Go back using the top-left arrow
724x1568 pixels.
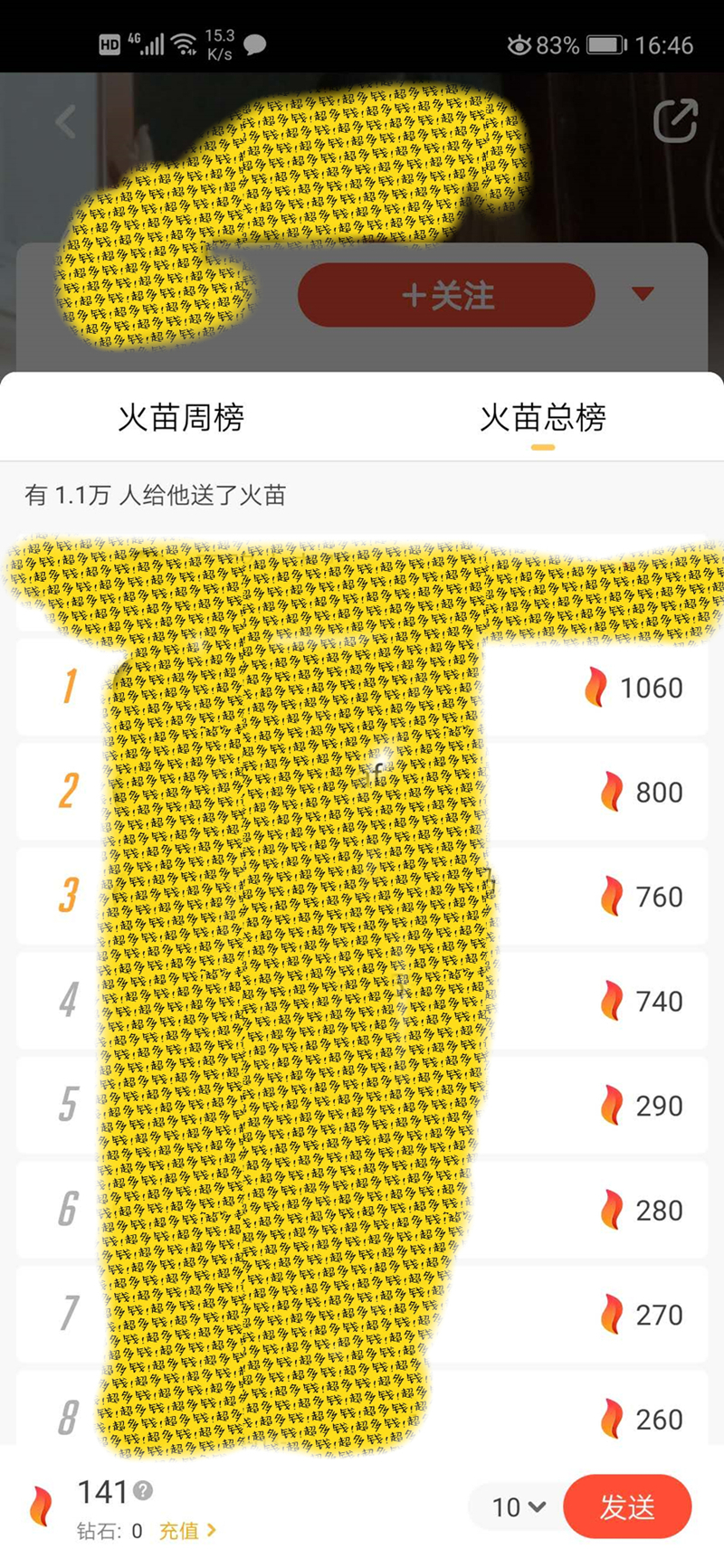point(66,121)
